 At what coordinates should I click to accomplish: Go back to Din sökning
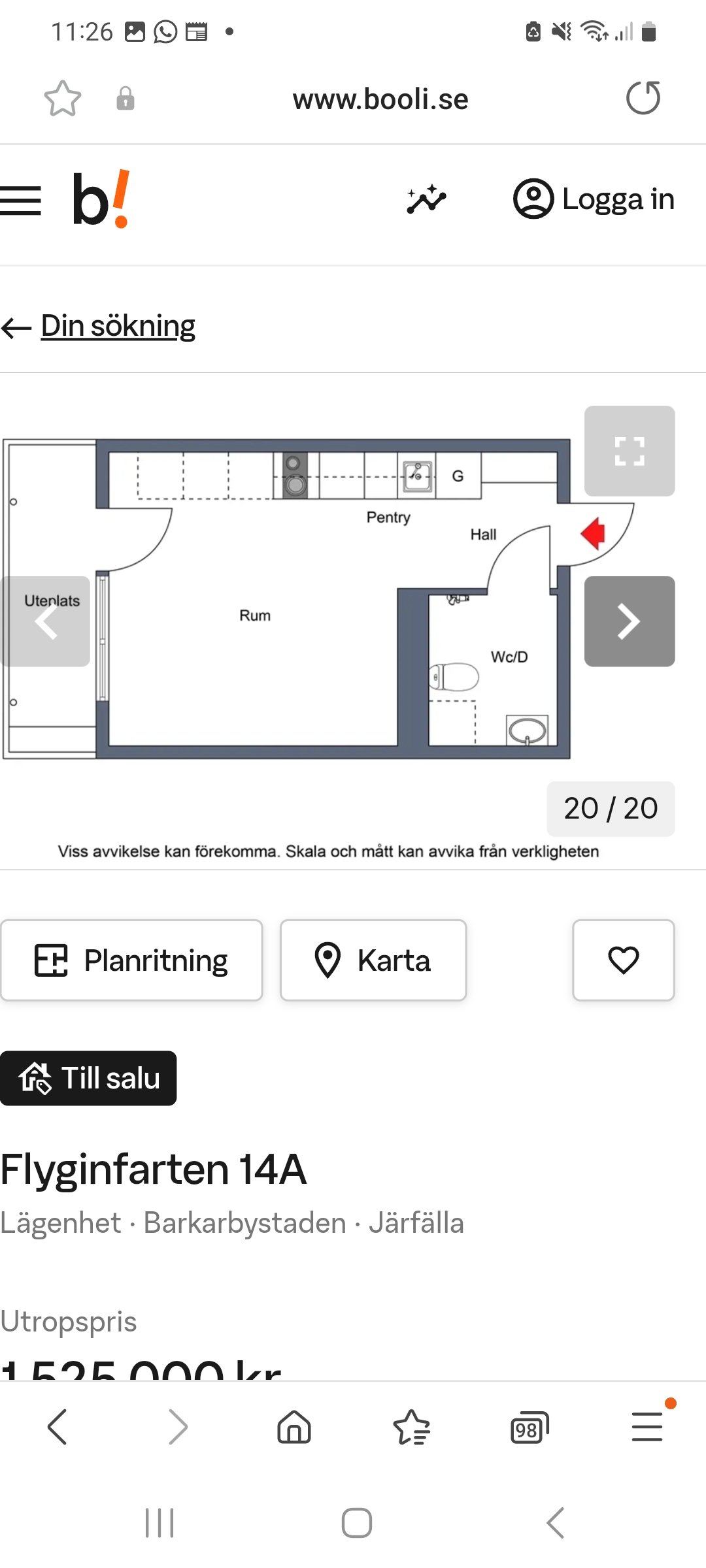point(98,326)
